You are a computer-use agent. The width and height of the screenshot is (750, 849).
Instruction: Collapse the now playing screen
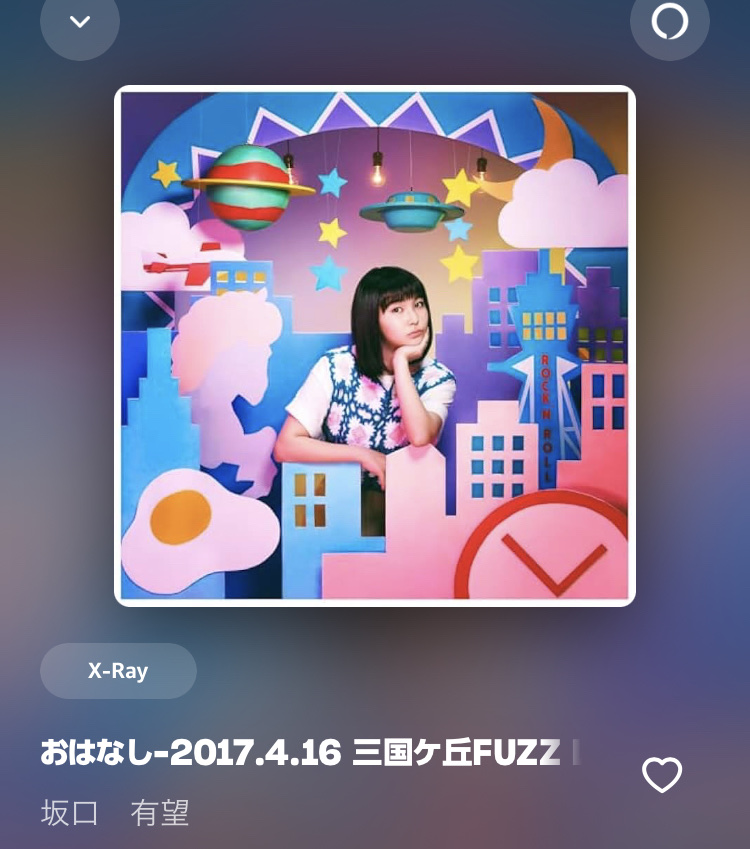click(80, 22)
